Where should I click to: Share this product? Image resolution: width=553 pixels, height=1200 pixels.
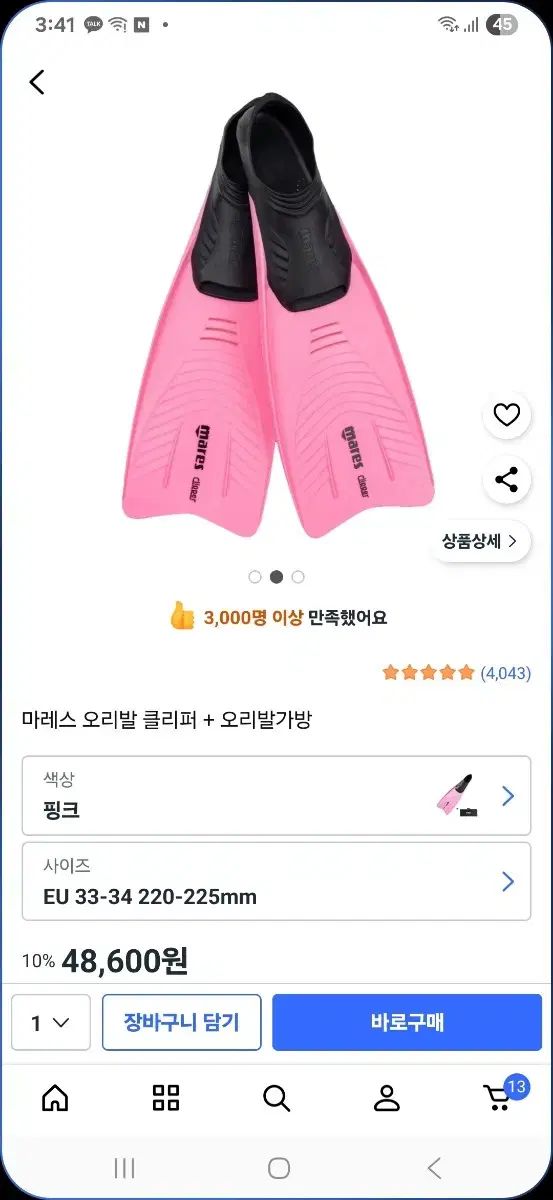click(x=507, y=480)
